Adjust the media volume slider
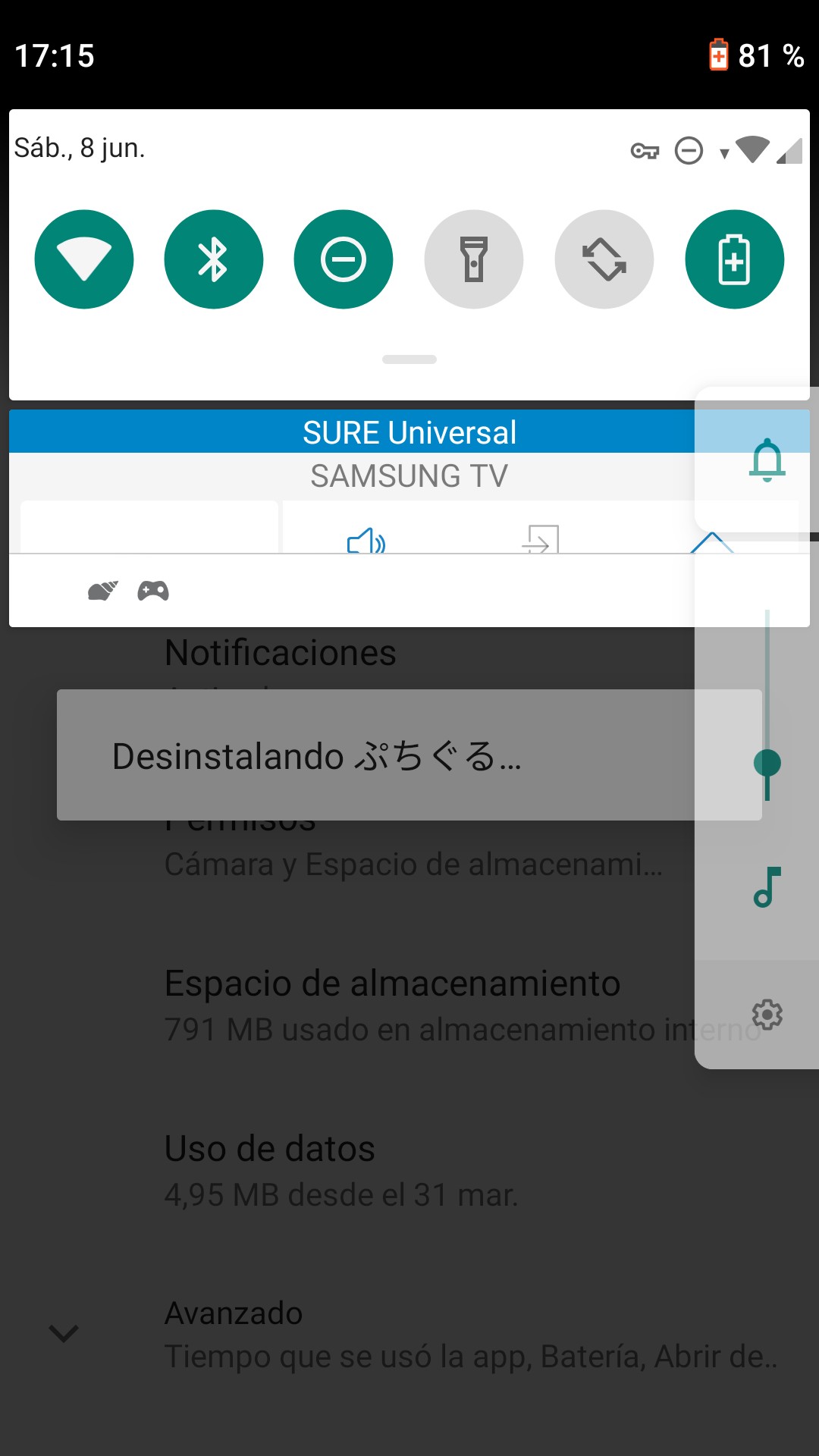 (767, 763)
